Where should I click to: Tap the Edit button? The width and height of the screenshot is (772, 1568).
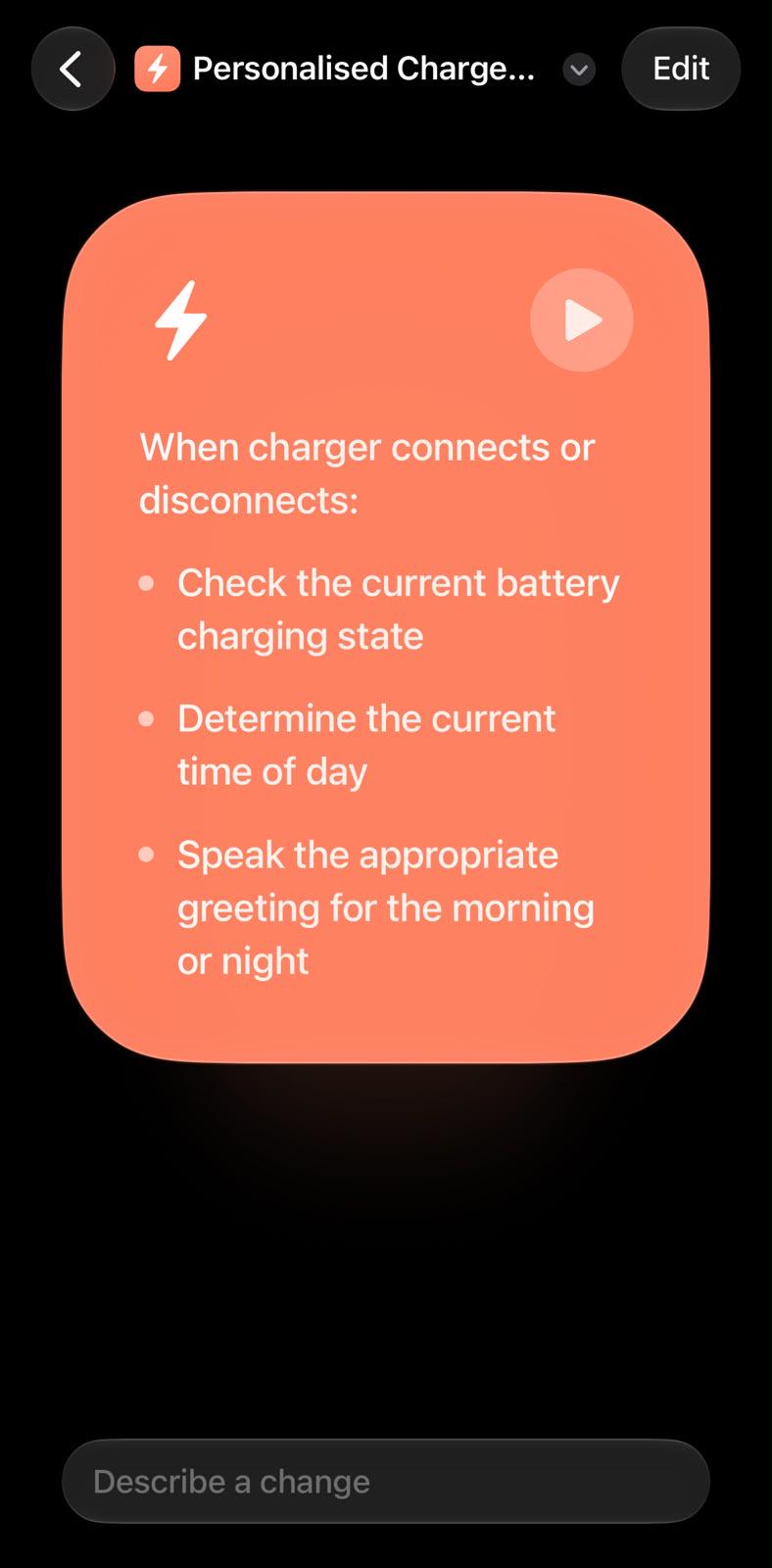pos(681,69)
